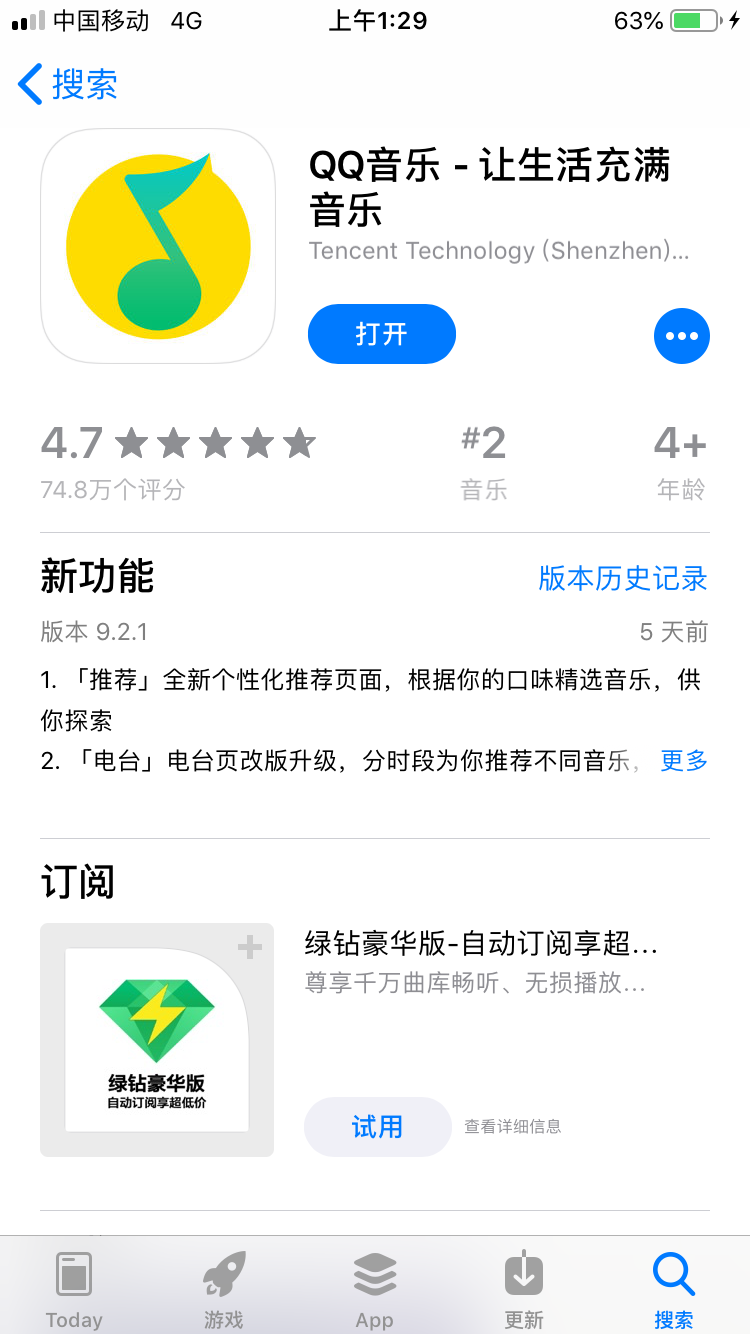Select the 搜索 tab in bottom bar
This screenshot has width=750, height=1334.
[x=673, y=1290]
